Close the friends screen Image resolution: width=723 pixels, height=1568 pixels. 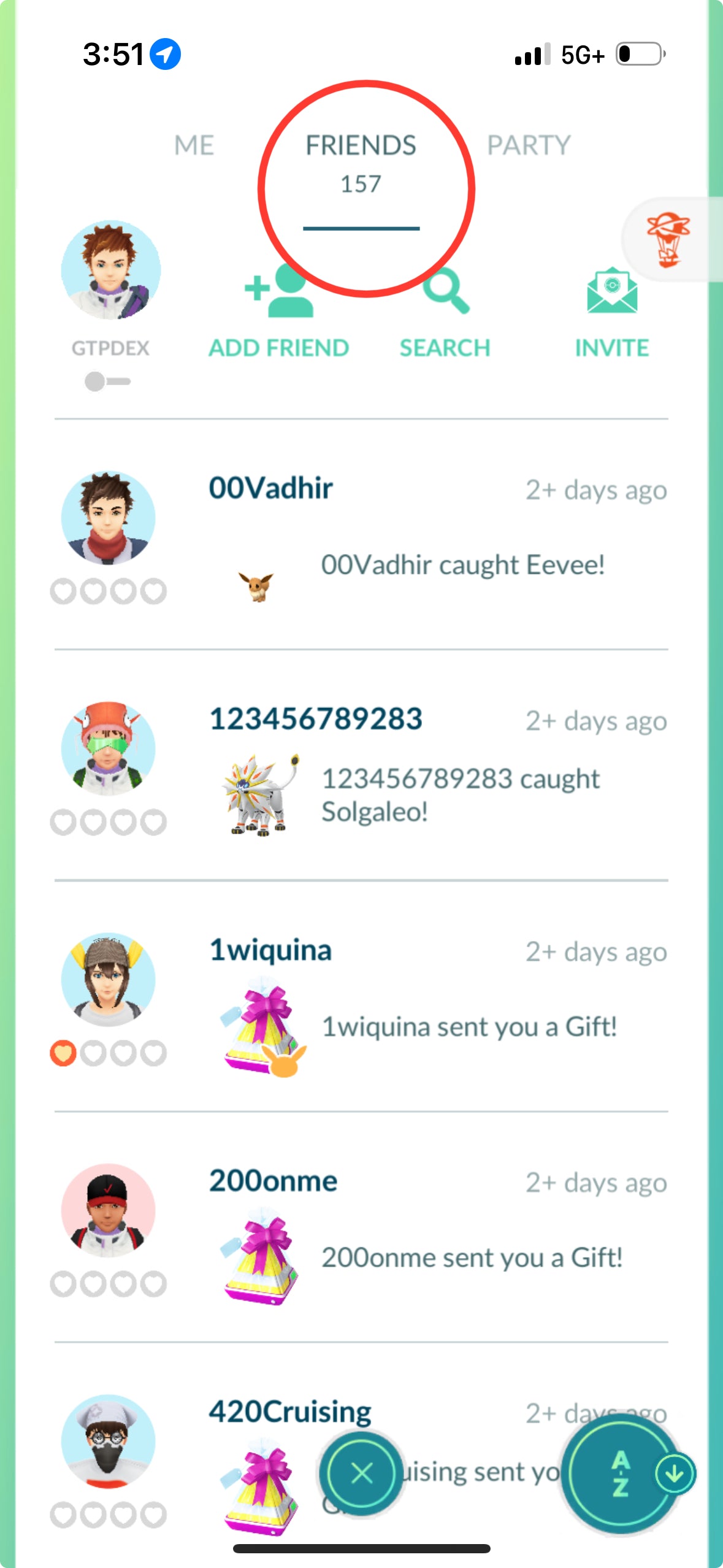[362, 1473]
